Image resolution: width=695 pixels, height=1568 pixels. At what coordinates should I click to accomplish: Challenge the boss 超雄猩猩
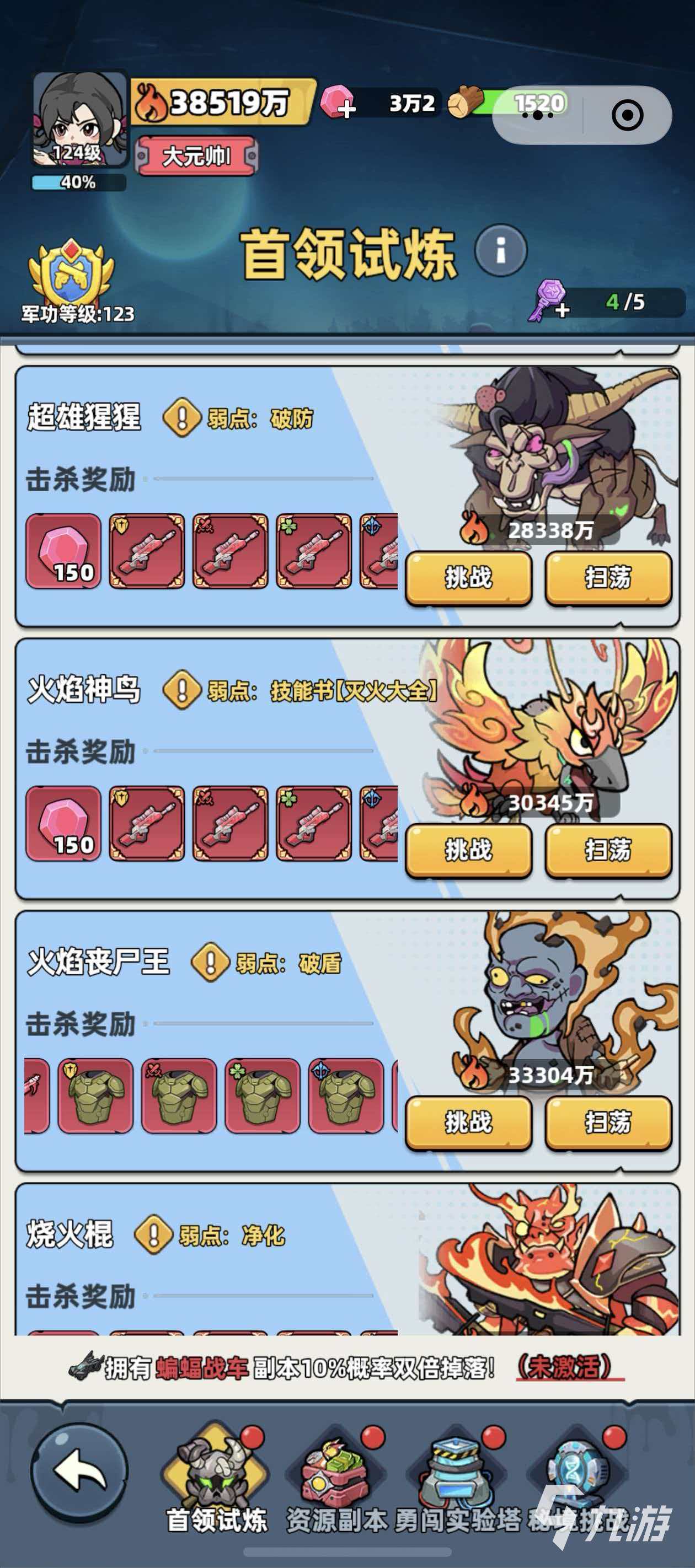[x=468, y=578]
